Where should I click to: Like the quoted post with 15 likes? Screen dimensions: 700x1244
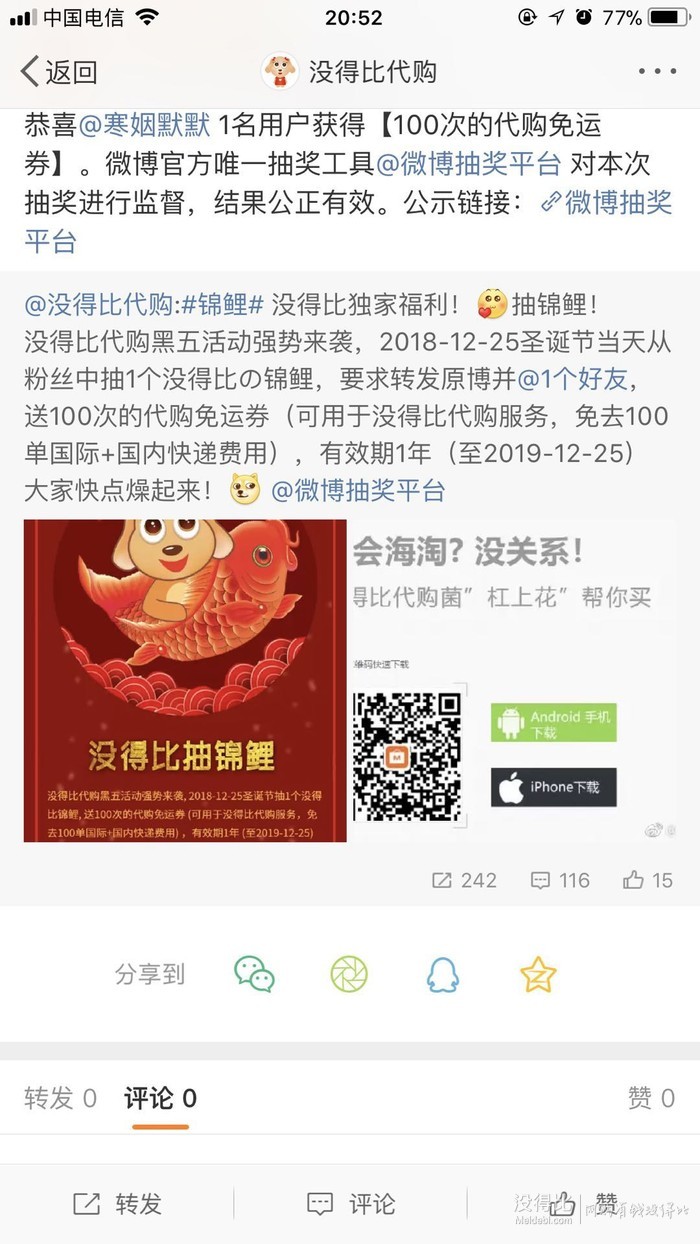(648, 880)
